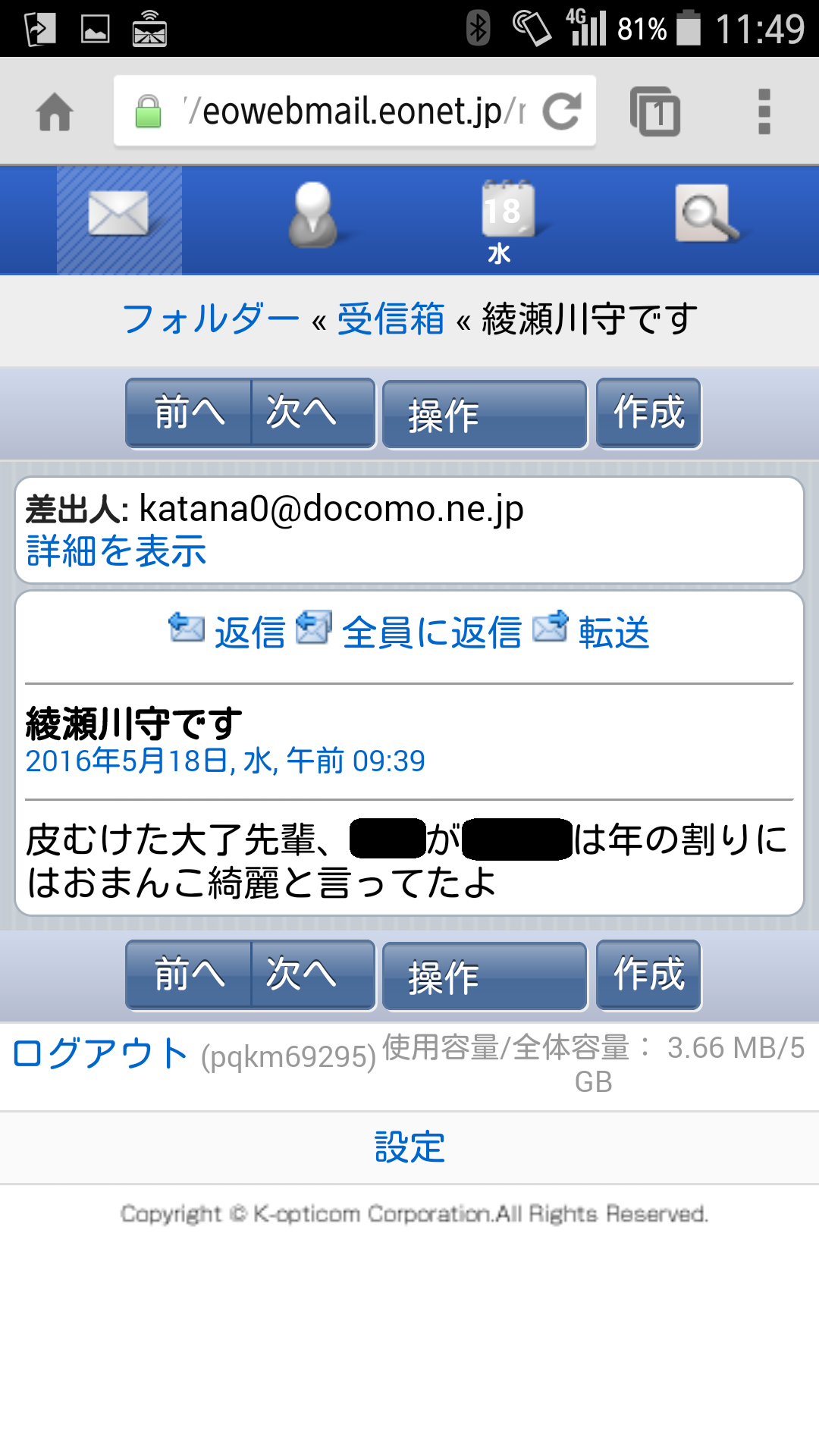Reload the current page
This screenshot has height=1456, width=819.
click(x=562, y=111)
